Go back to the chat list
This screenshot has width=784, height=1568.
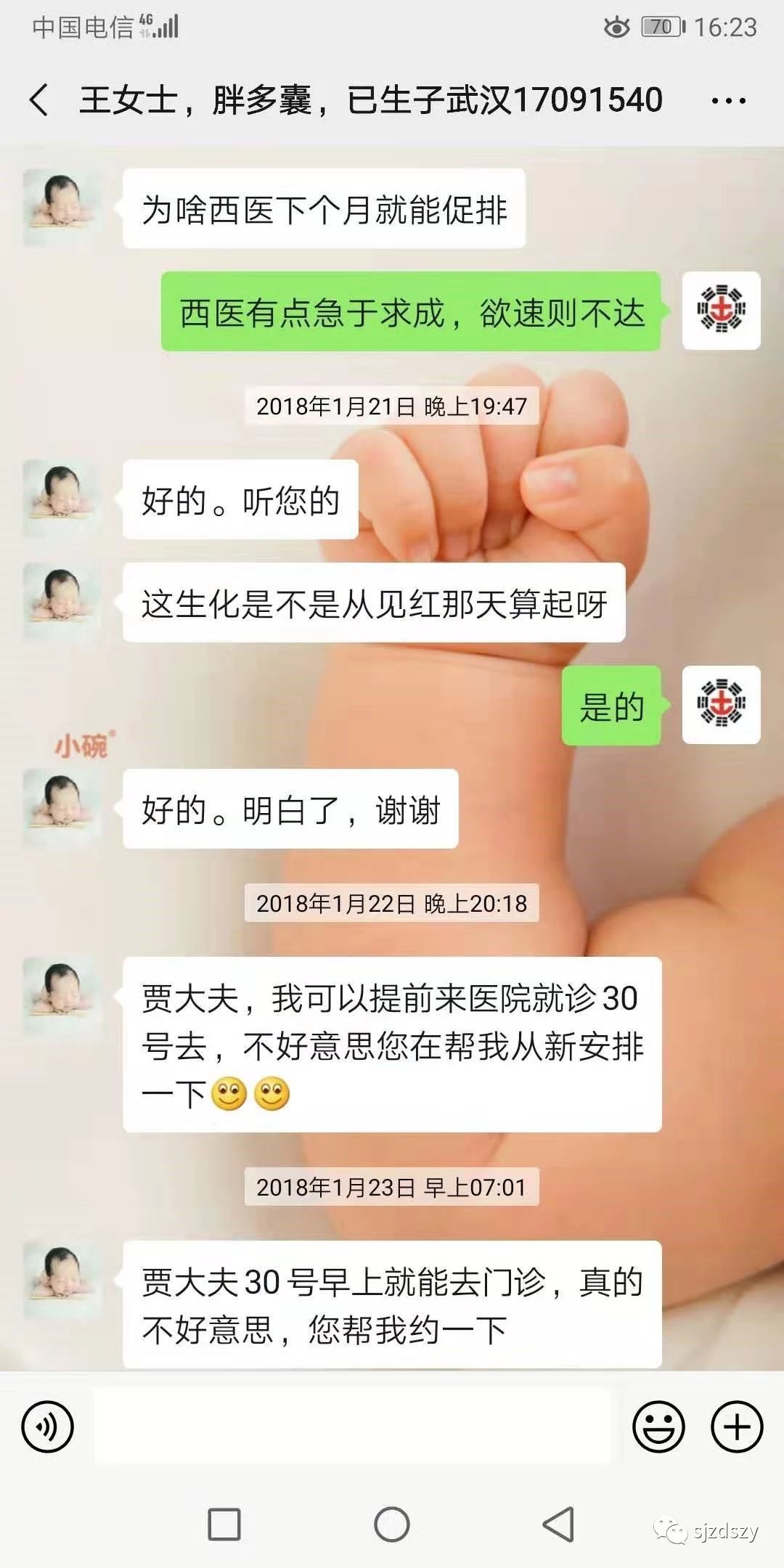pos(40,99)
